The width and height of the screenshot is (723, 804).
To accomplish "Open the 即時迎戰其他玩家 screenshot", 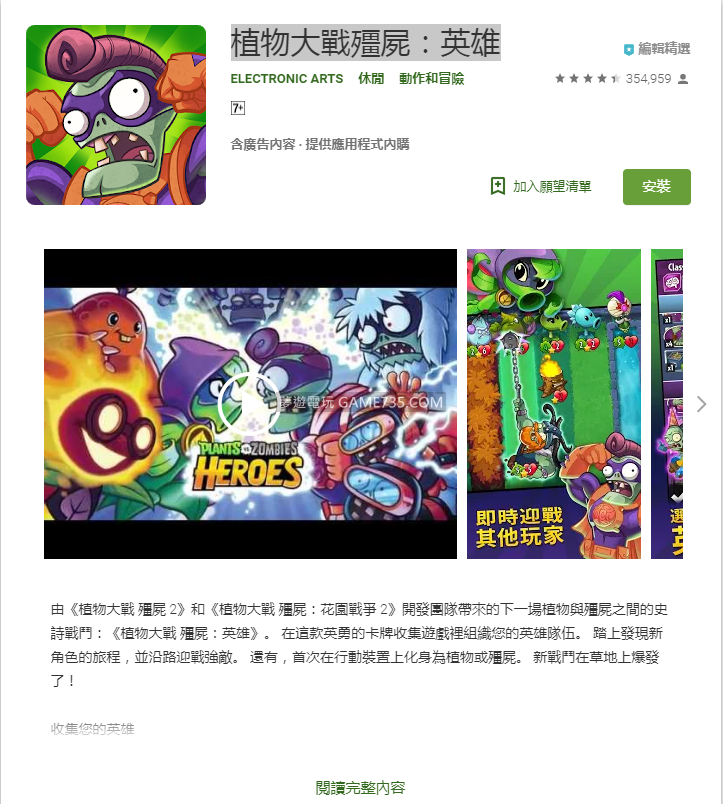I will [x=553, y=403].
